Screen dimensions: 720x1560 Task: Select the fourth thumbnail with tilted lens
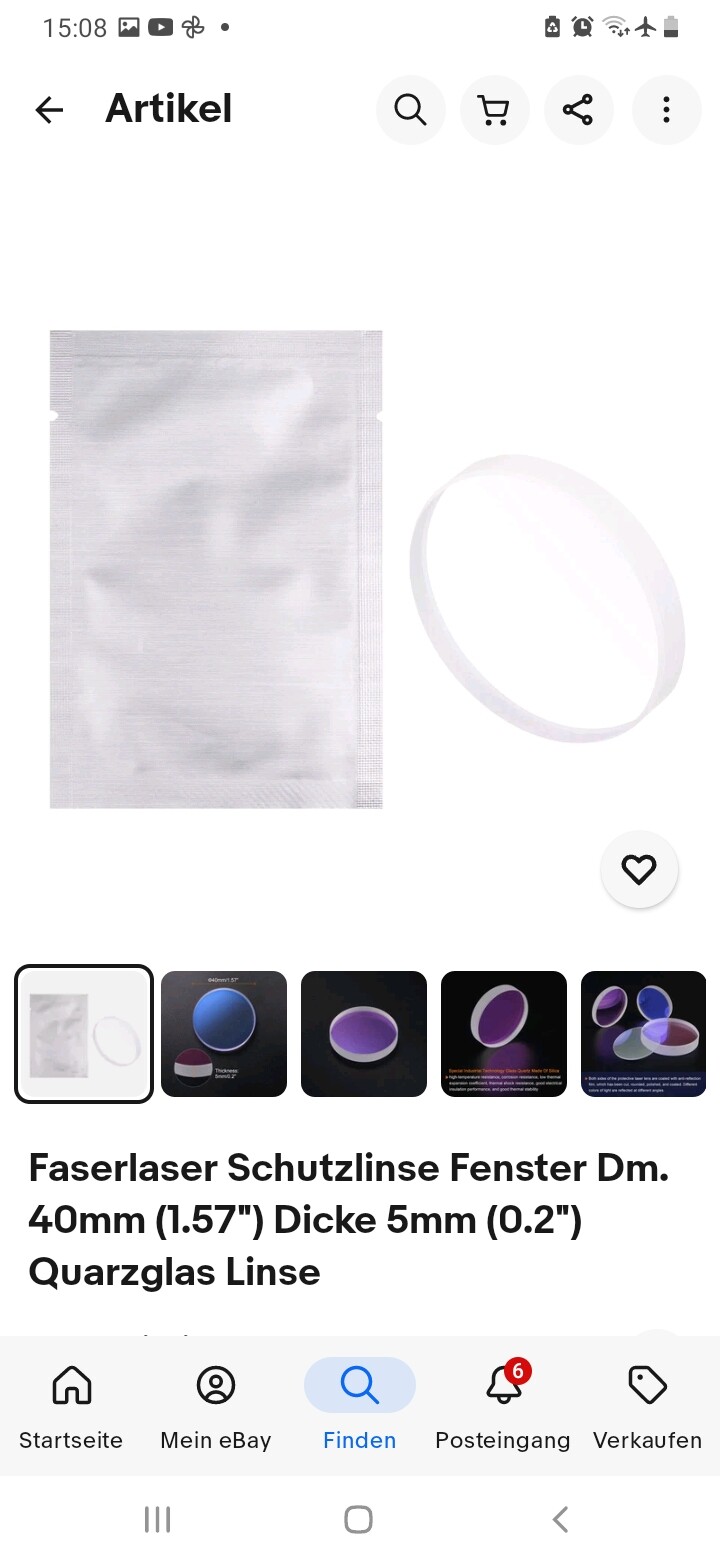click(504, 1034)
